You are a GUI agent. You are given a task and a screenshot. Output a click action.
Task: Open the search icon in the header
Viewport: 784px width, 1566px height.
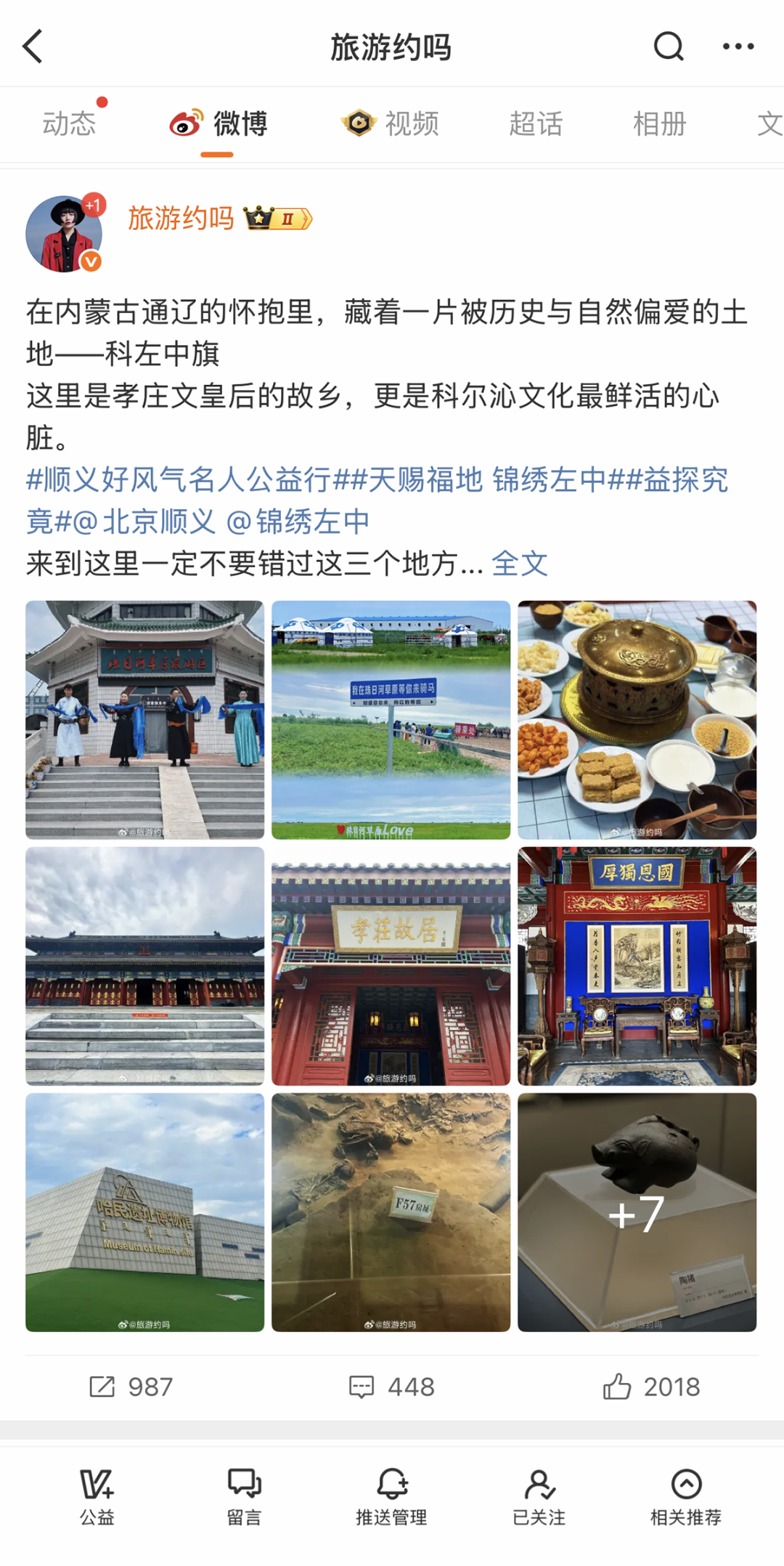pyautogui.click(x=669, y=47)
